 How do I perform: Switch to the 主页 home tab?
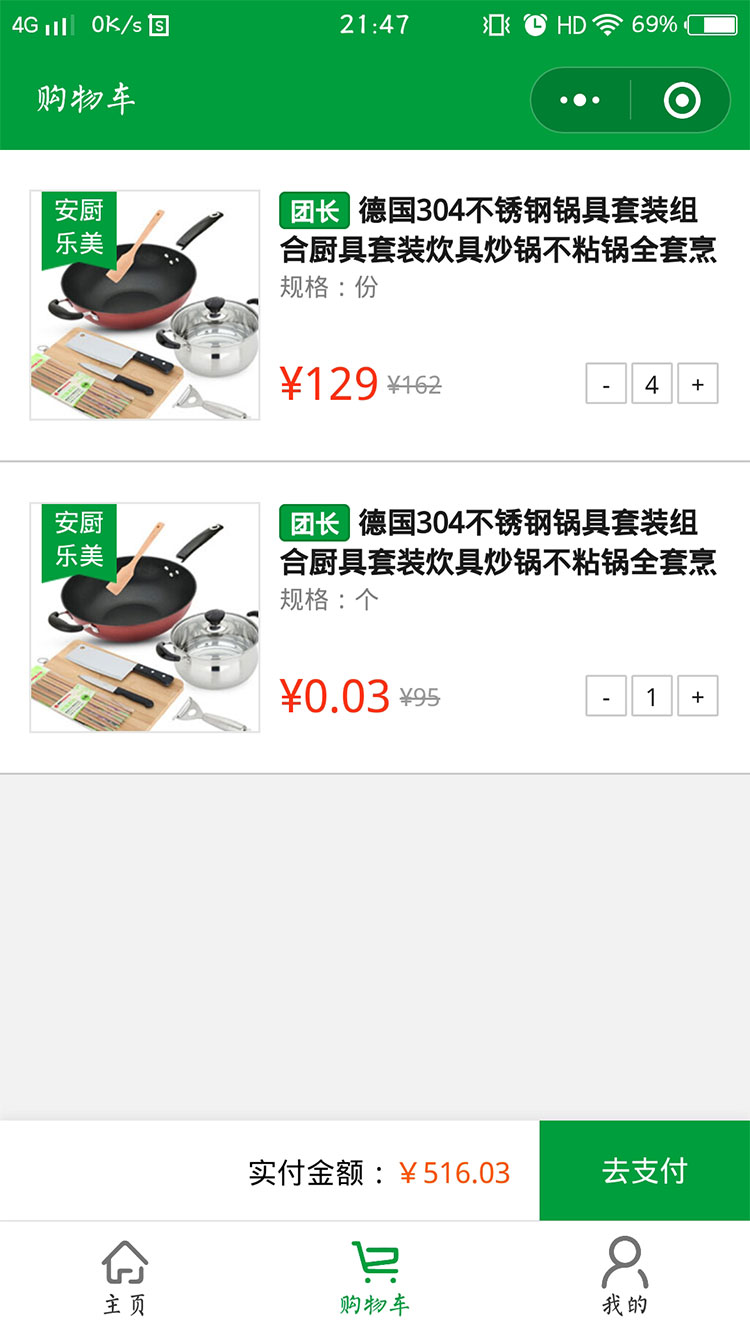[125, 1277]
